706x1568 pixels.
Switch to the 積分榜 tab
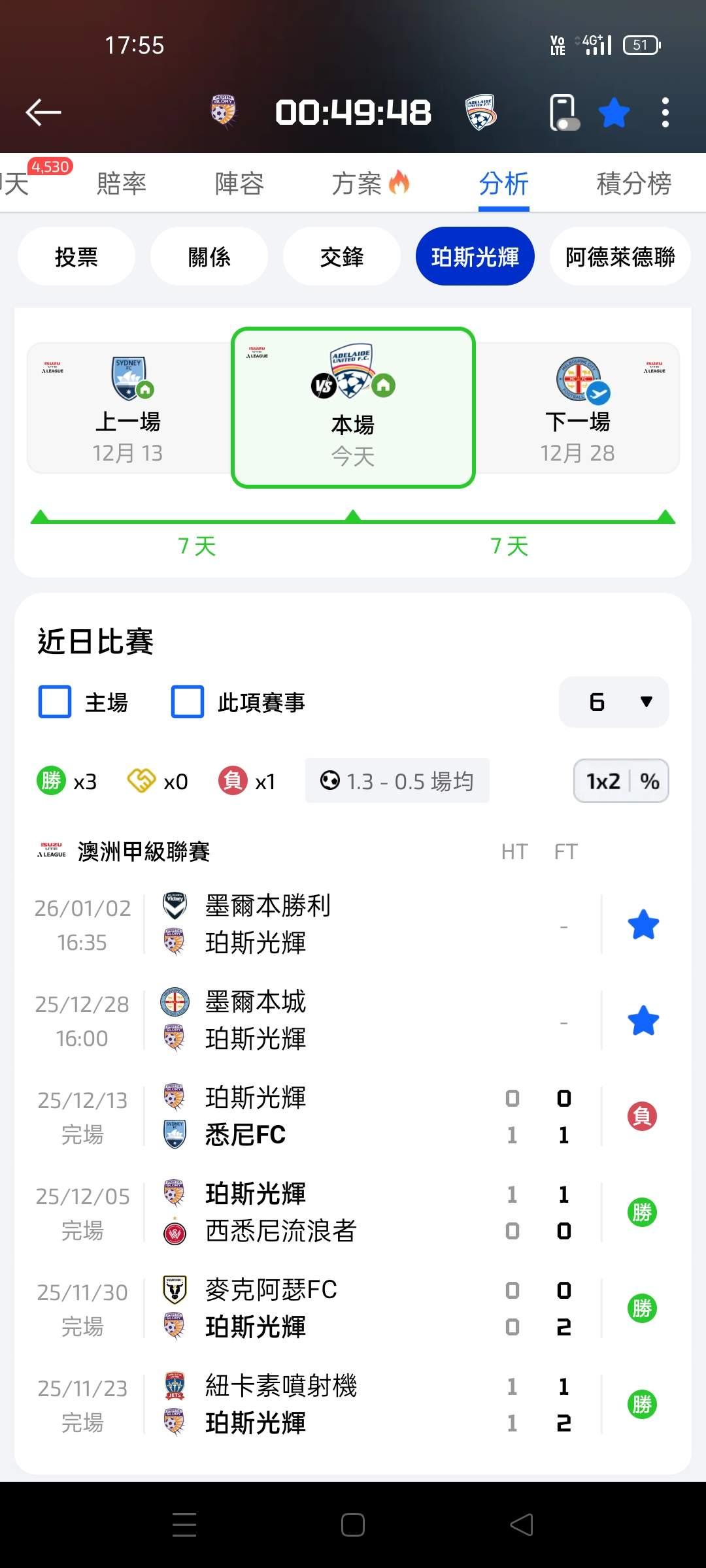633,184
